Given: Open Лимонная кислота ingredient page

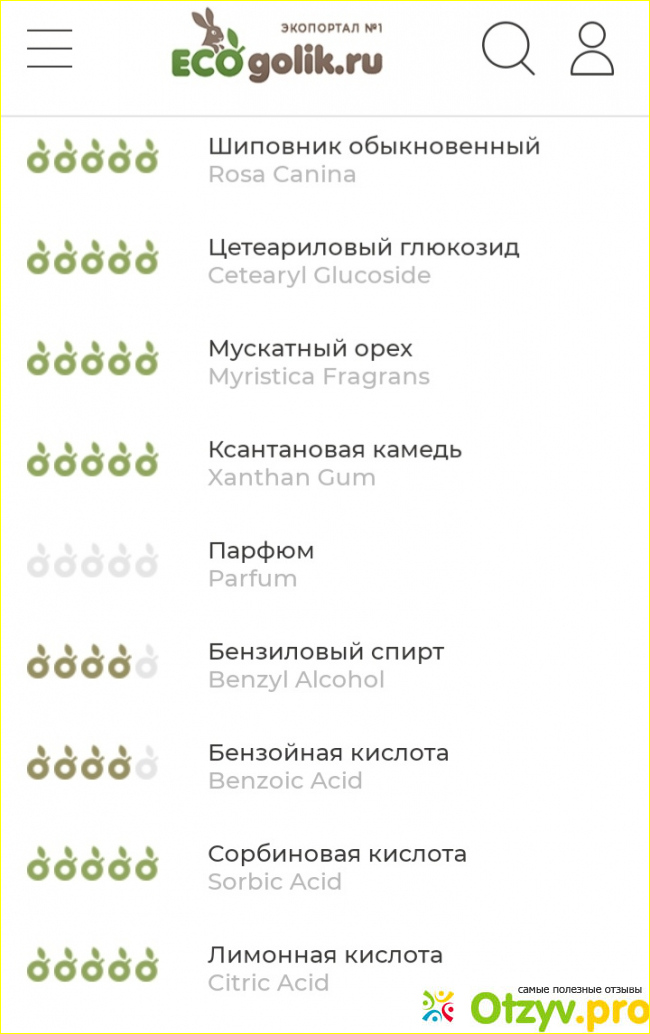Looking at the screenshot, I should (325, 956).
